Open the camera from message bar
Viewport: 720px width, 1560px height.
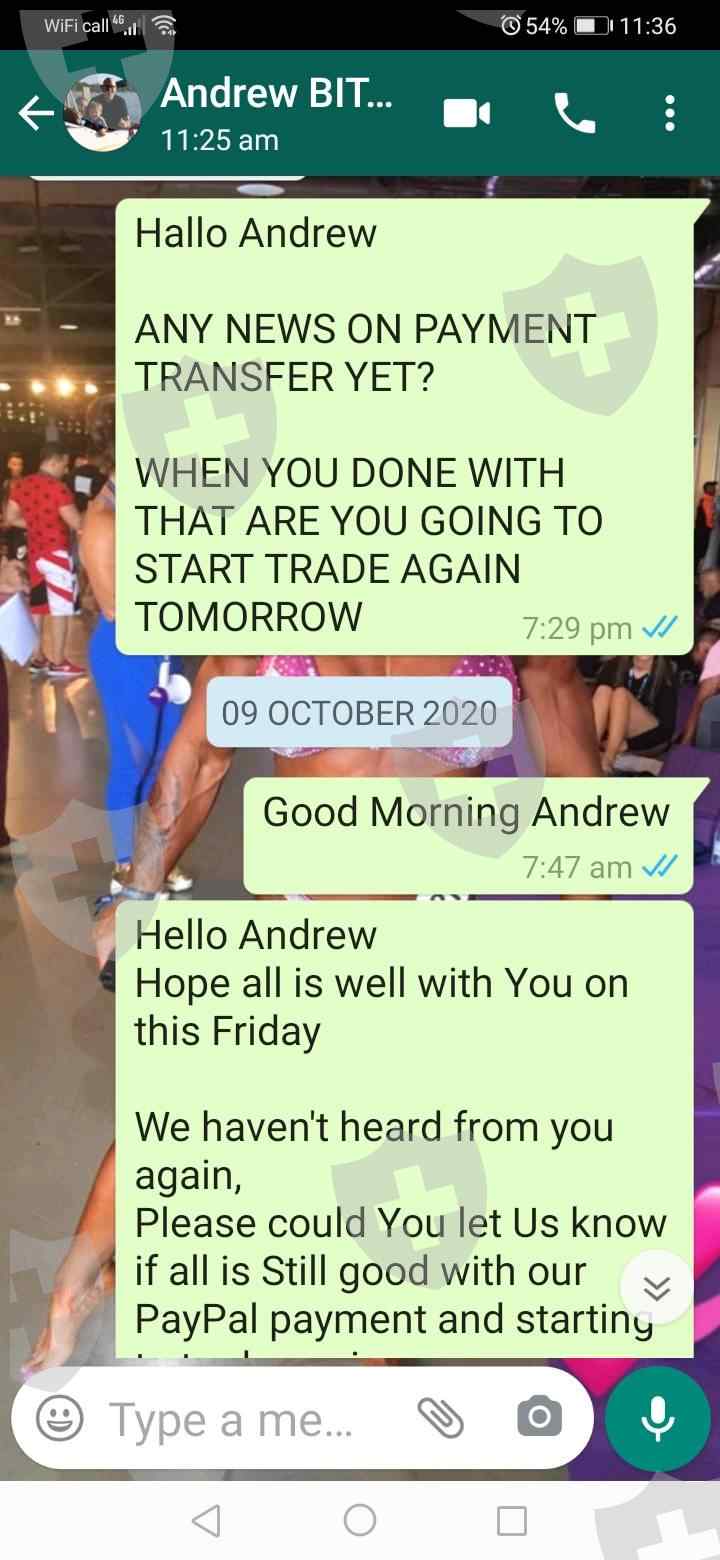coord(539,1418)
